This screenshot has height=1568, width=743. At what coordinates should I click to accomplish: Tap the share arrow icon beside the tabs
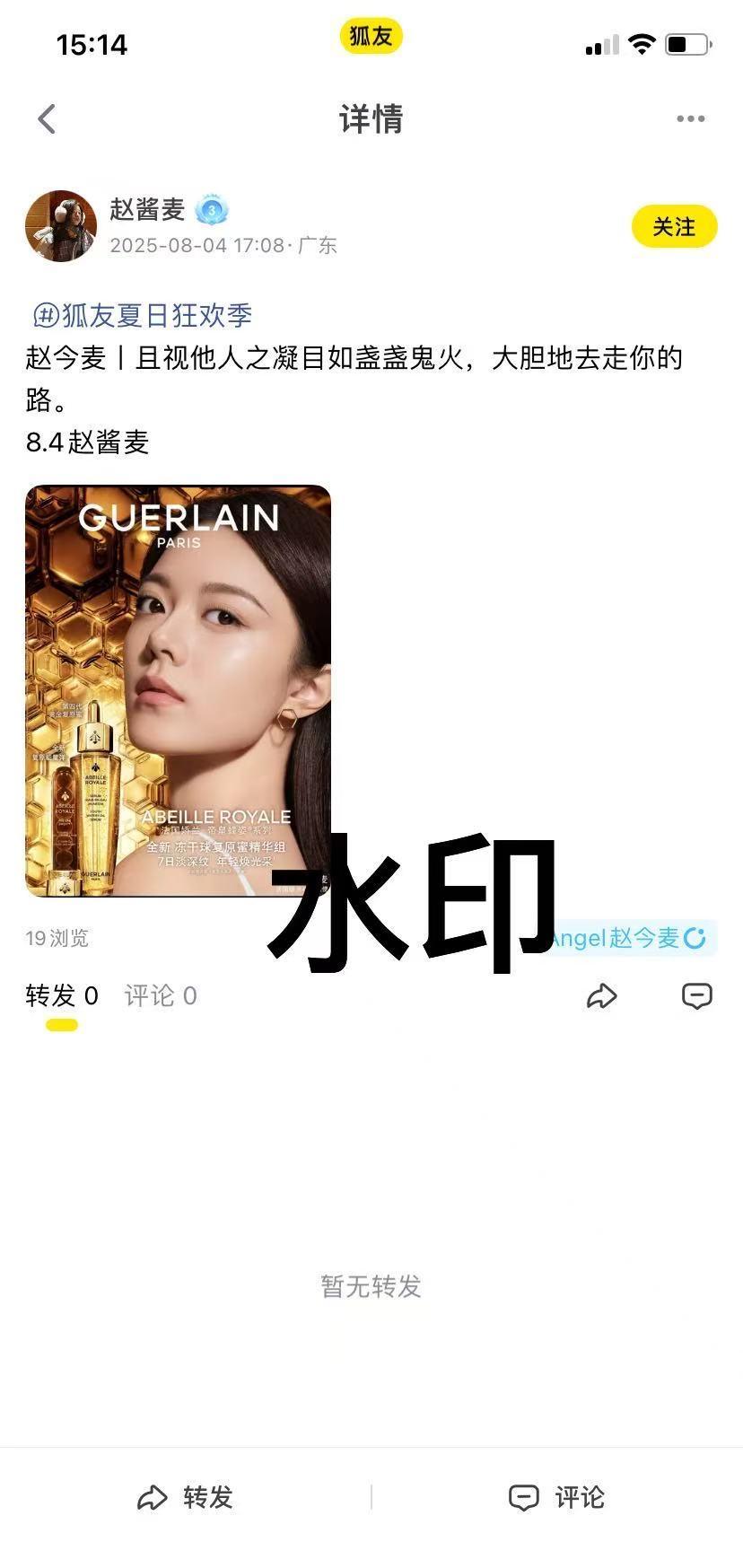(601, 995)
